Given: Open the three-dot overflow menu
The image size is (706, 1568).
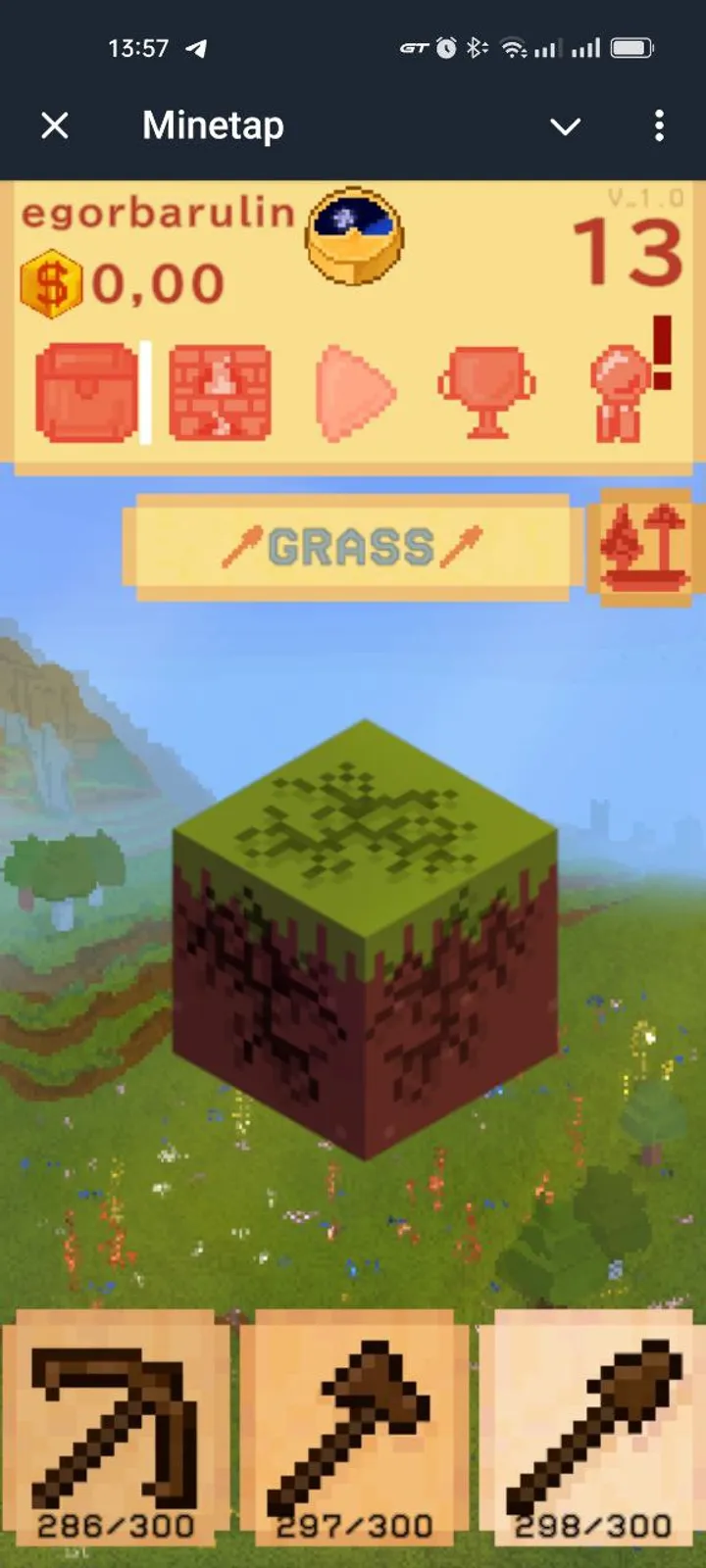Looking at the screenshot, I should tap(659, 125).
